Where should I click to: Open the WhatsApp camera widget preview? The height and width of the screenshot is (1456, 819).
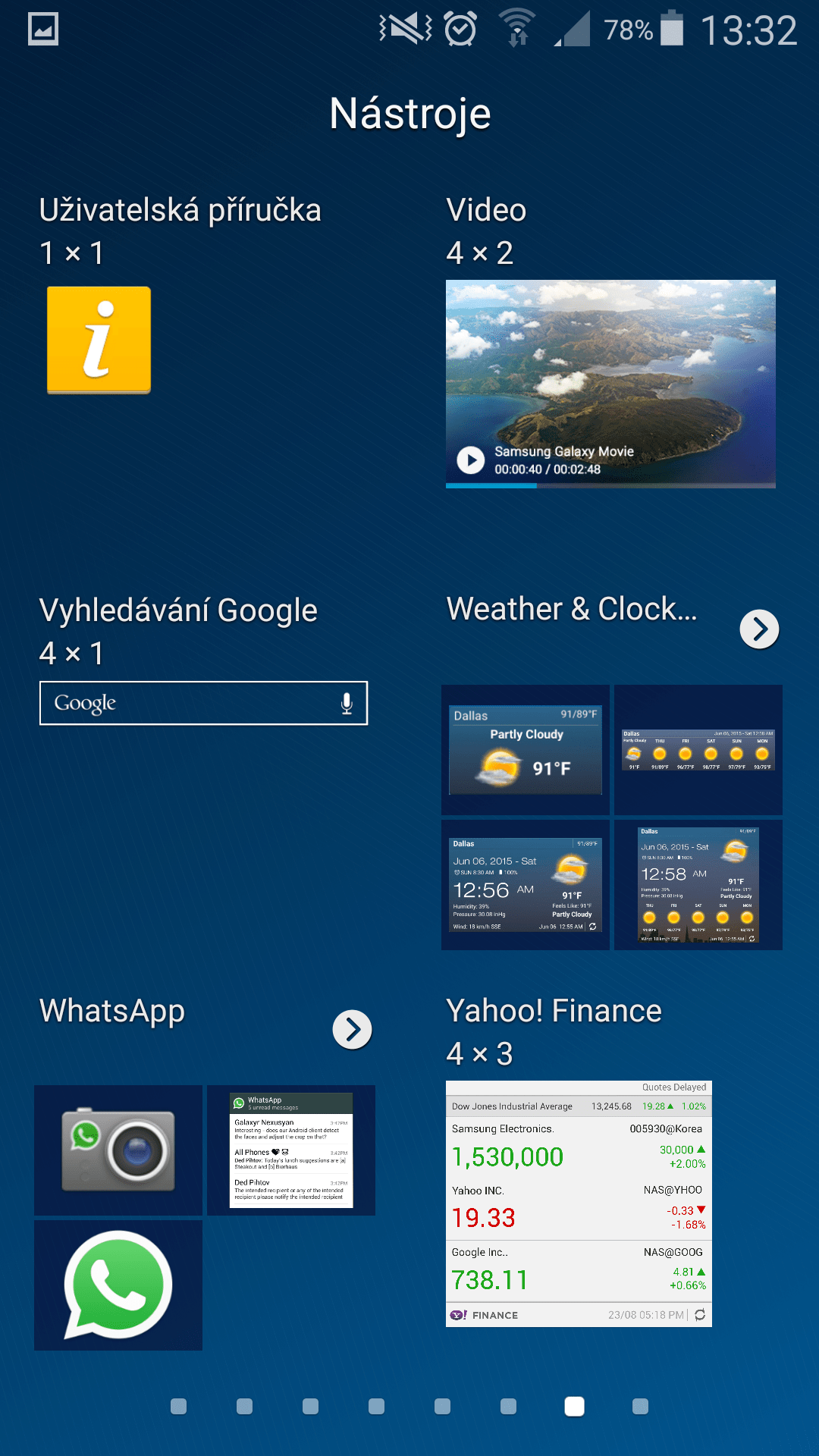(118, 1150)
